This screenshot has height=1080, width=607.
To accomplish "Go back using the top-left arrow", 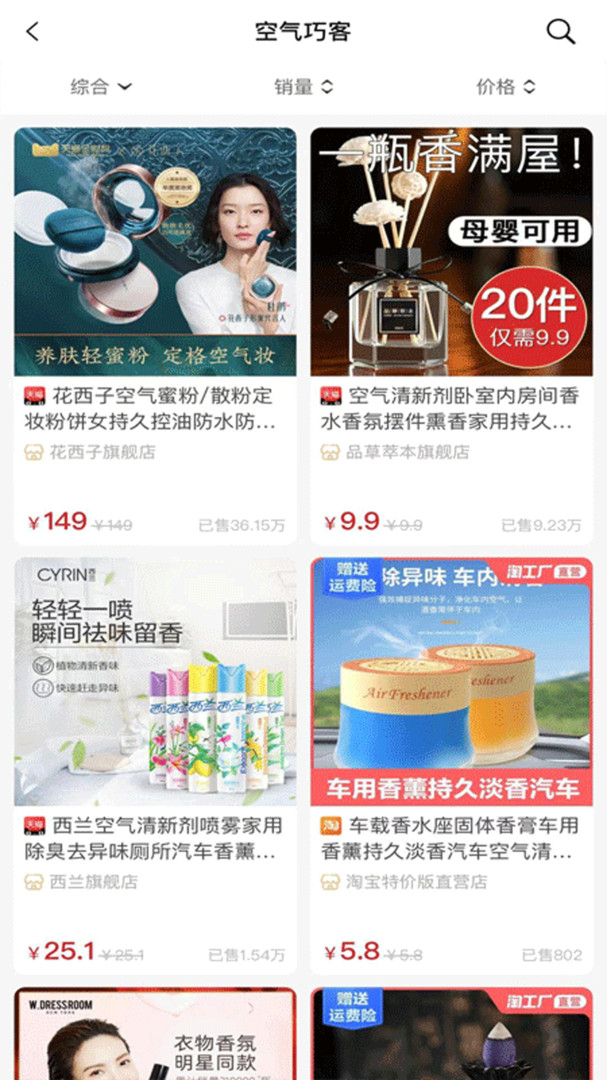I will 33,31.
